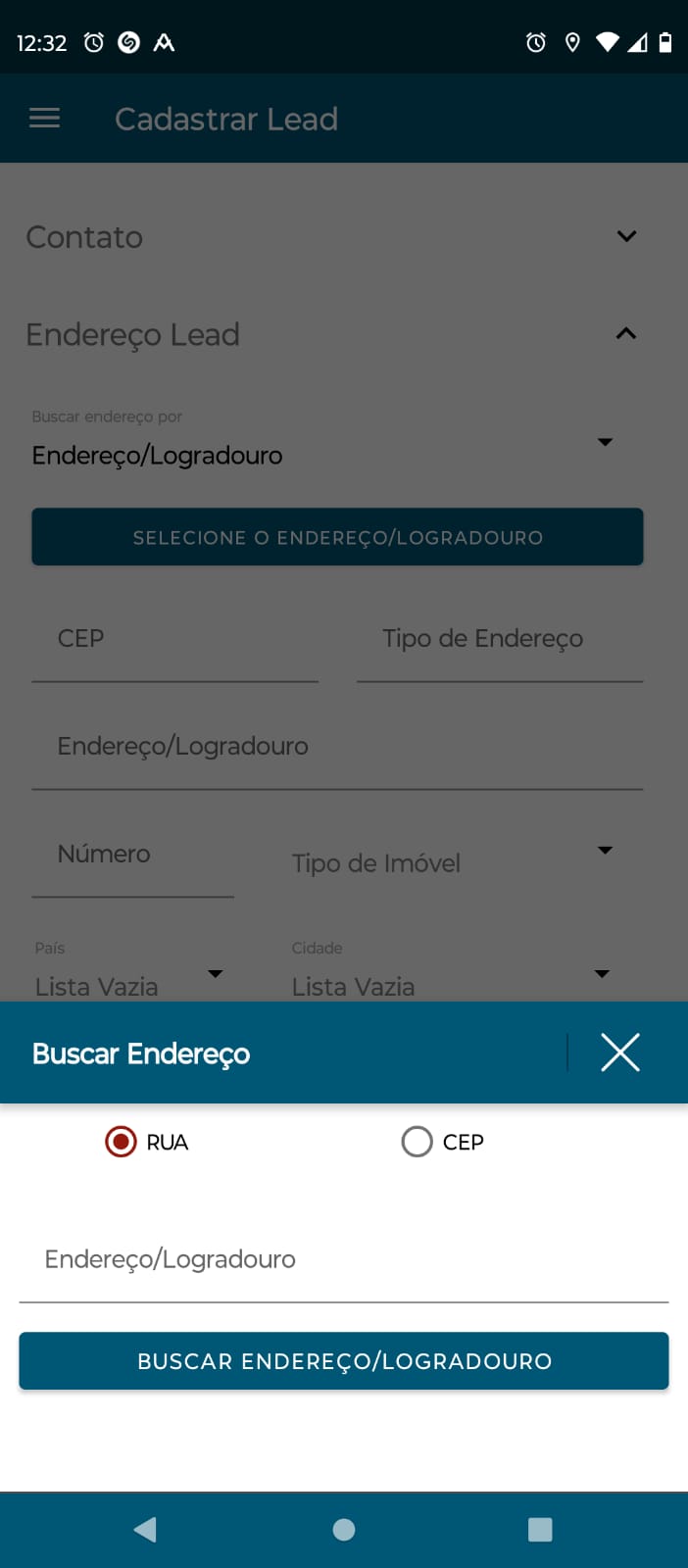Choose the CEP radio button
The height and width of the screenshot is (1568, 688).
coord(418,1142)
